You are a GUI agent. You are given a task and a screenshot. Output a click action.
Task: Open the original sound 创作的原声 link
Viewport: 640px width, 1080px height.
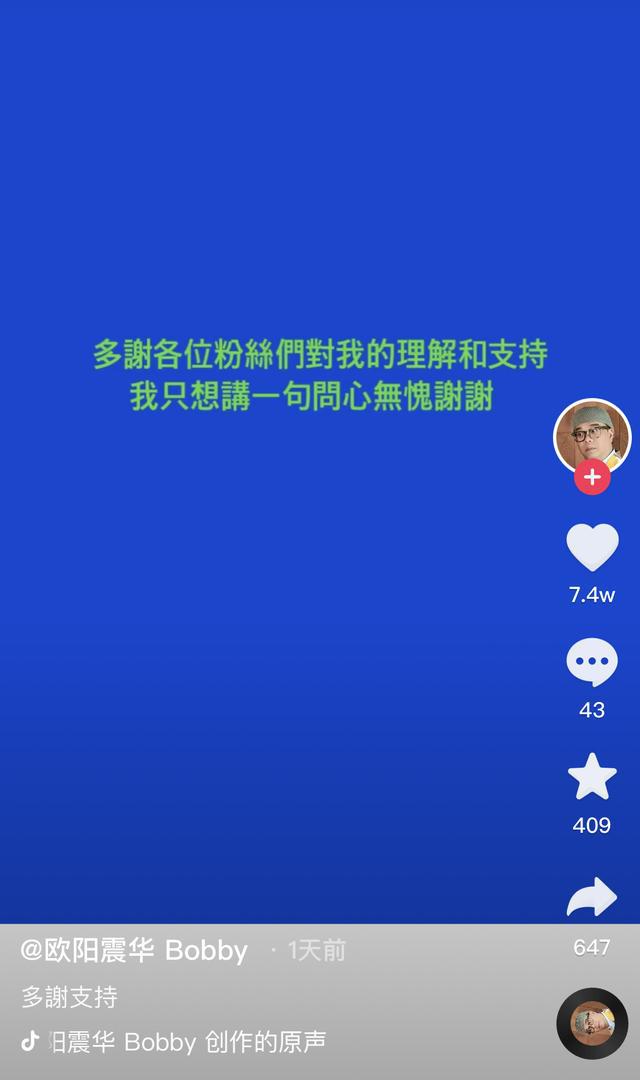tap(187, 1041)
